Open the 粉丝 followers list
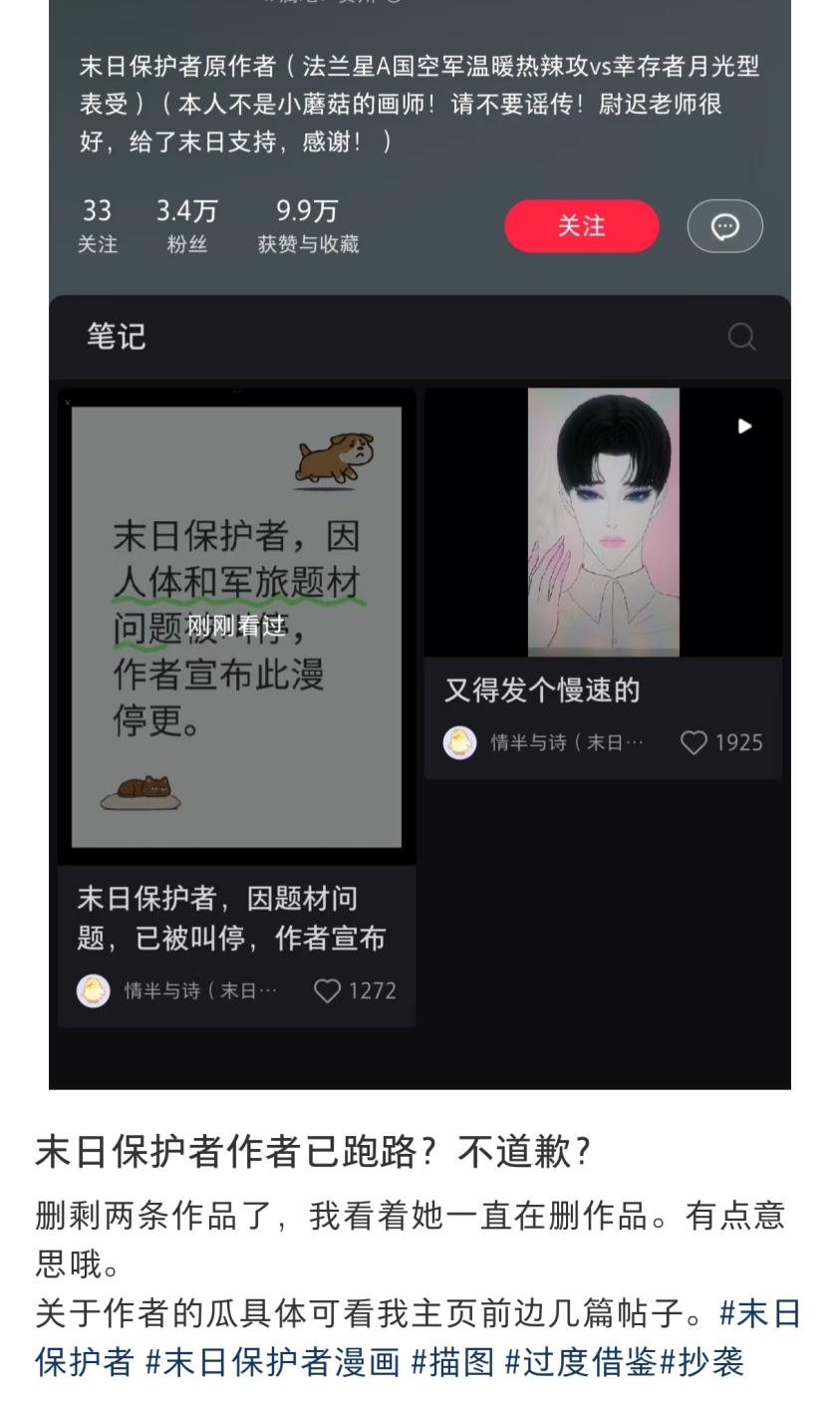 tap(187, 226)
